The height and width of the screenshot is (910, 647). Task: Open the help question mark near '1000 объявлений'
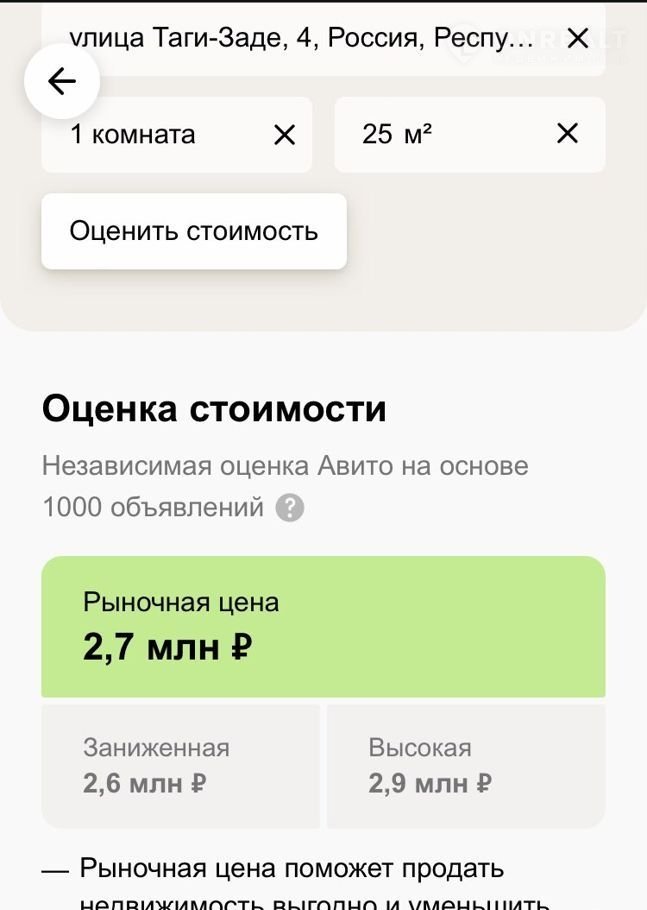[289, 508]
